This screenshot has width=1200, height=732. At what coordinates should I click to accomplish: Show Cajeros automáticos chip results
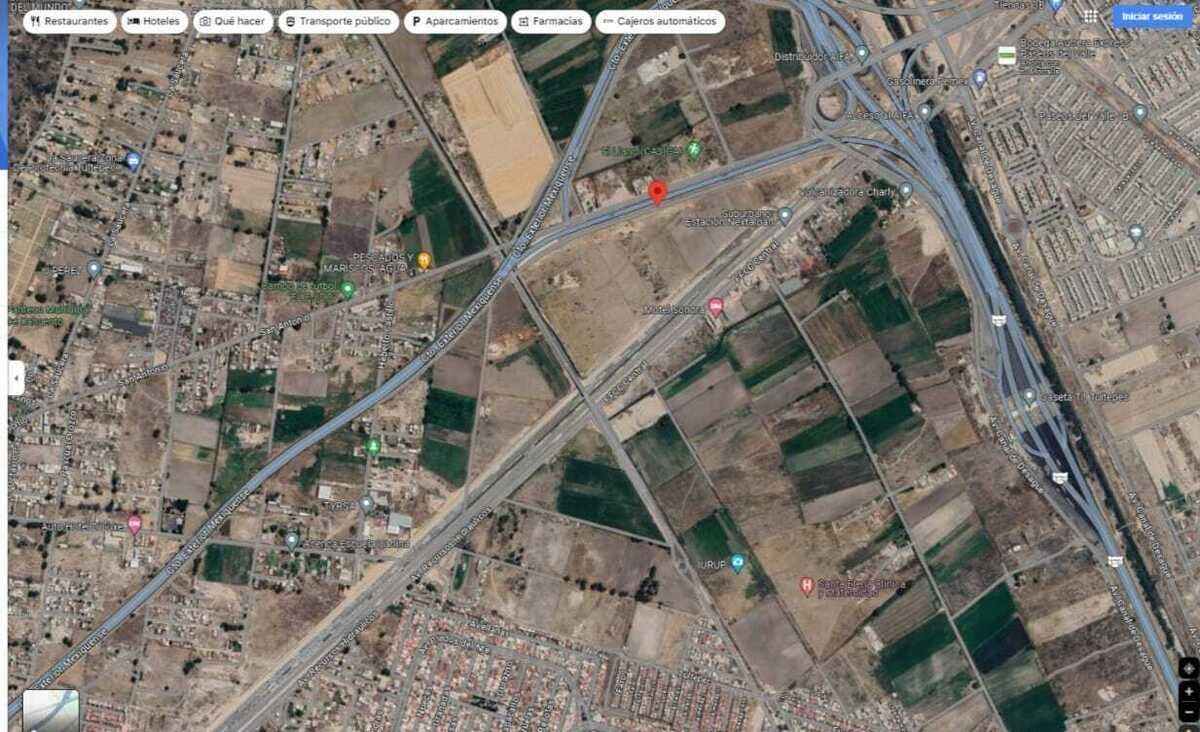click(660, 21)
